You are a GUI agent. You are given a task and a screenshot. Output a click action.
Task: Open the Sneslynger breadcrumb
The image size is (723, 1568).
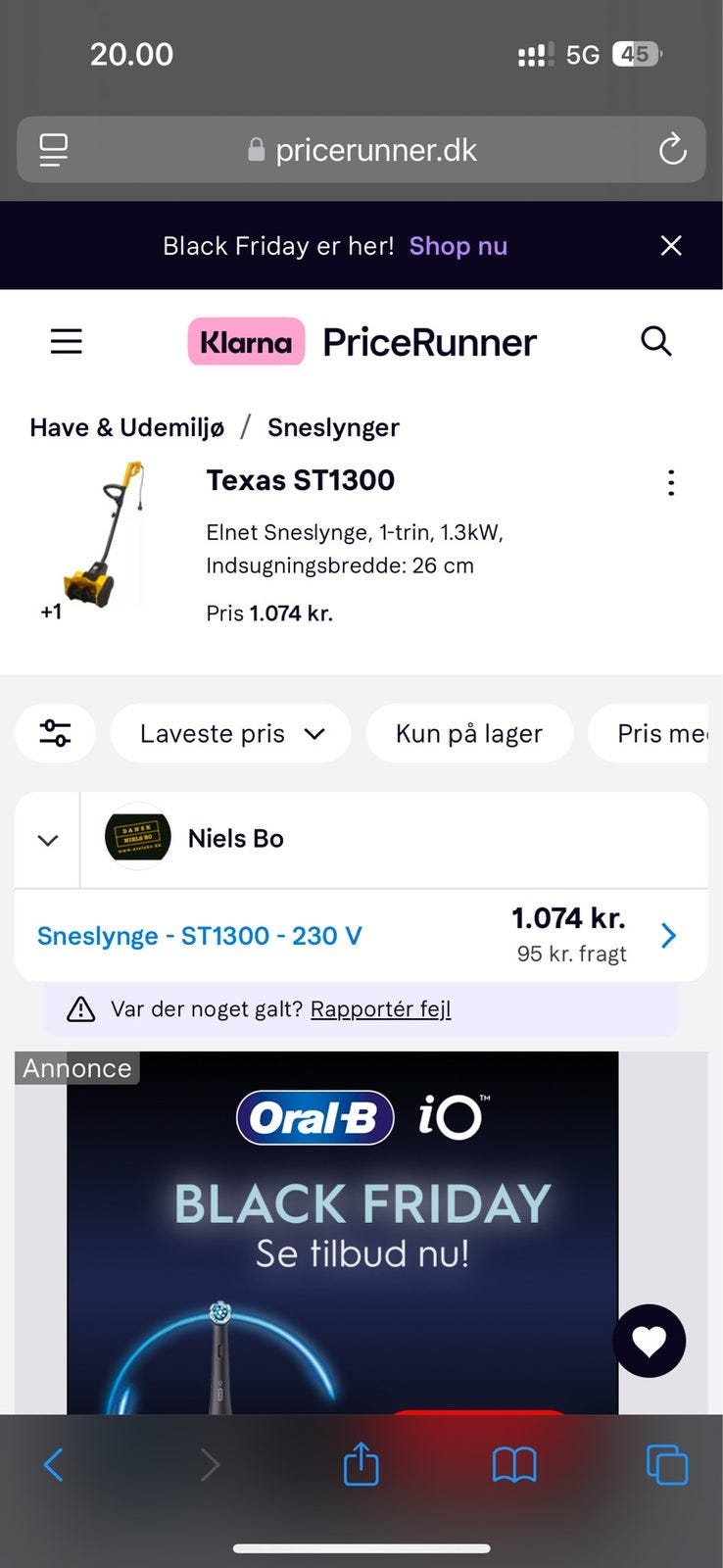(x=333, y=427)
